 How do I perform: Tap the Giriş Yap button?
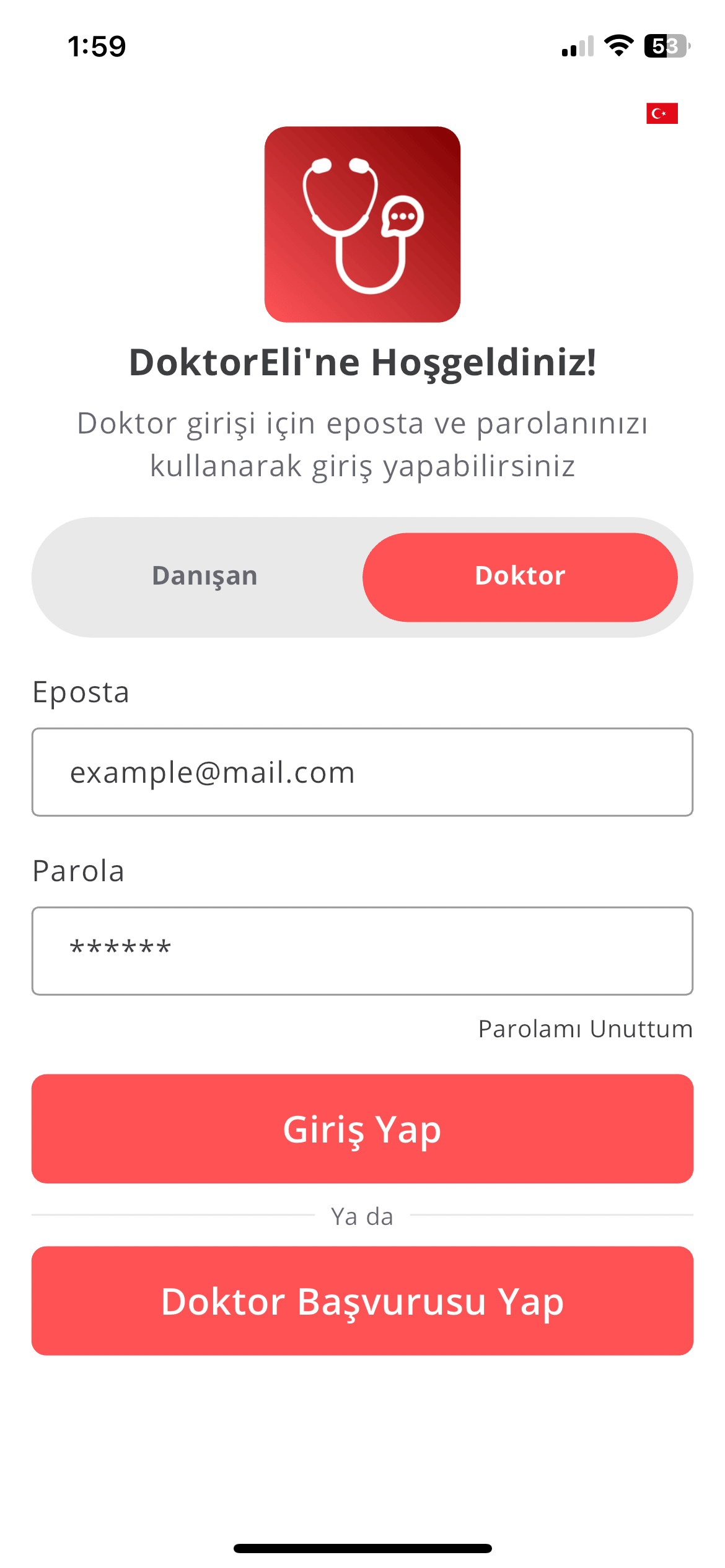(362, 1128)
